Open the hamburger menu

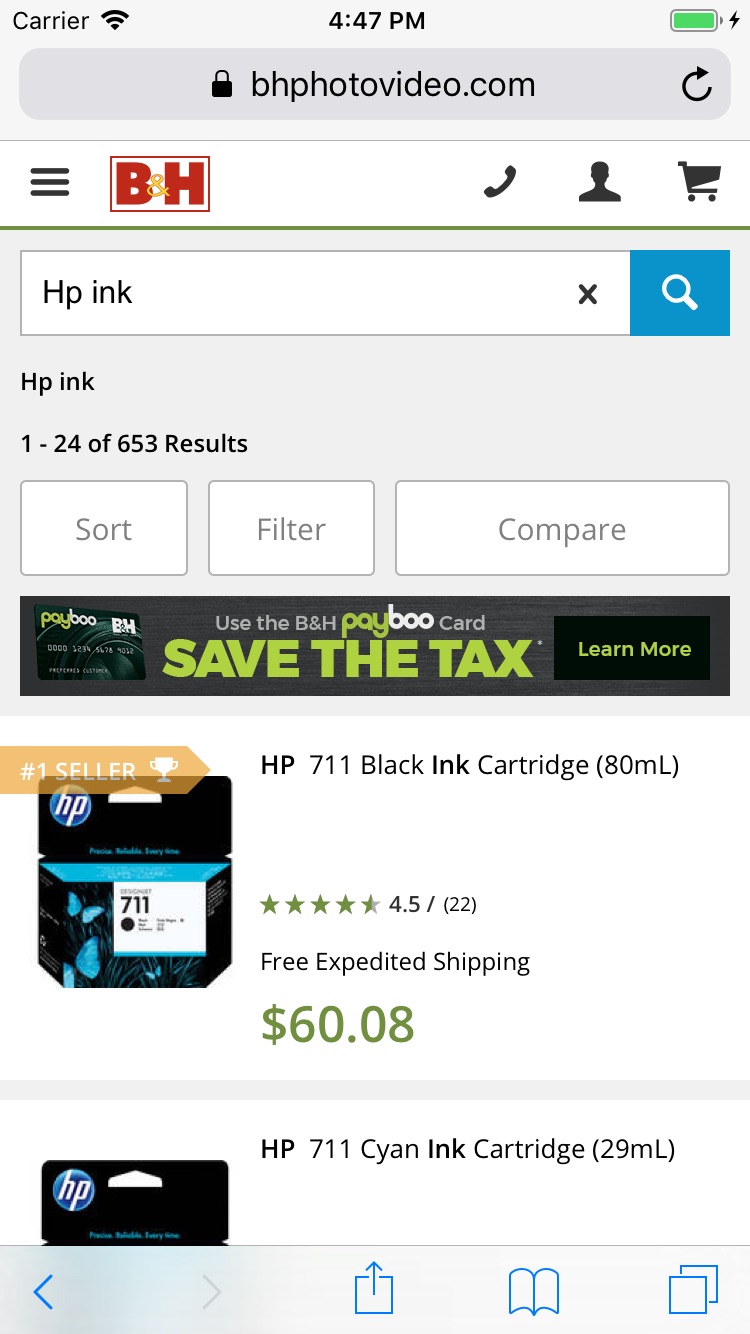pos(50,183)
